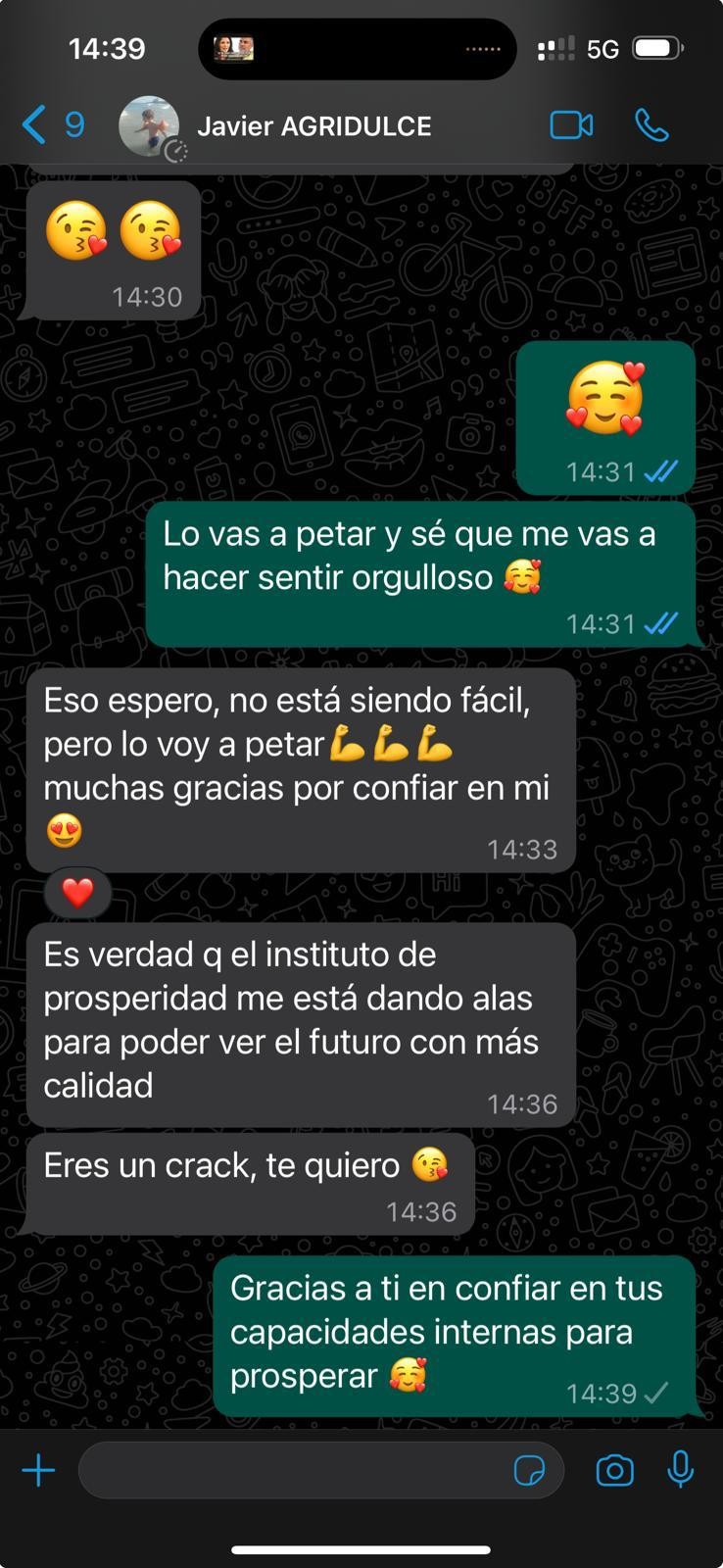Start a video call with Javier

coord(571,125)
